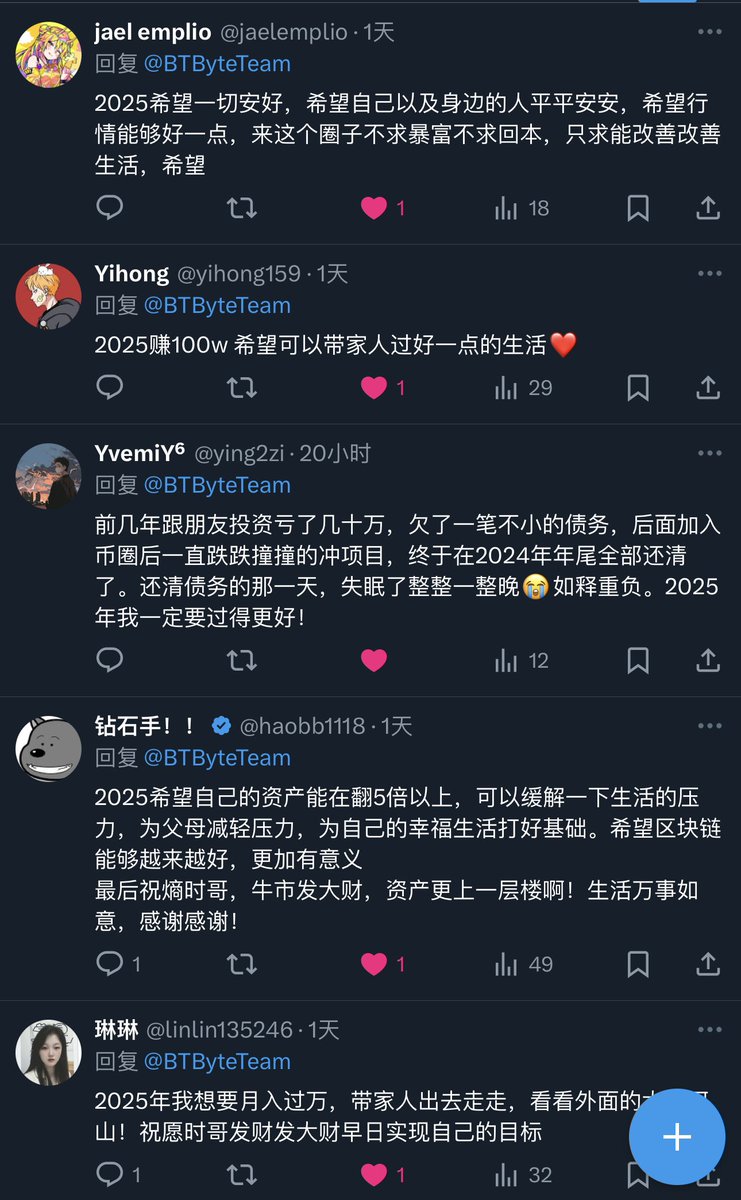Open YvemiY's profile avatar
Screen dimensions: 741x1200
coord(48,476)
